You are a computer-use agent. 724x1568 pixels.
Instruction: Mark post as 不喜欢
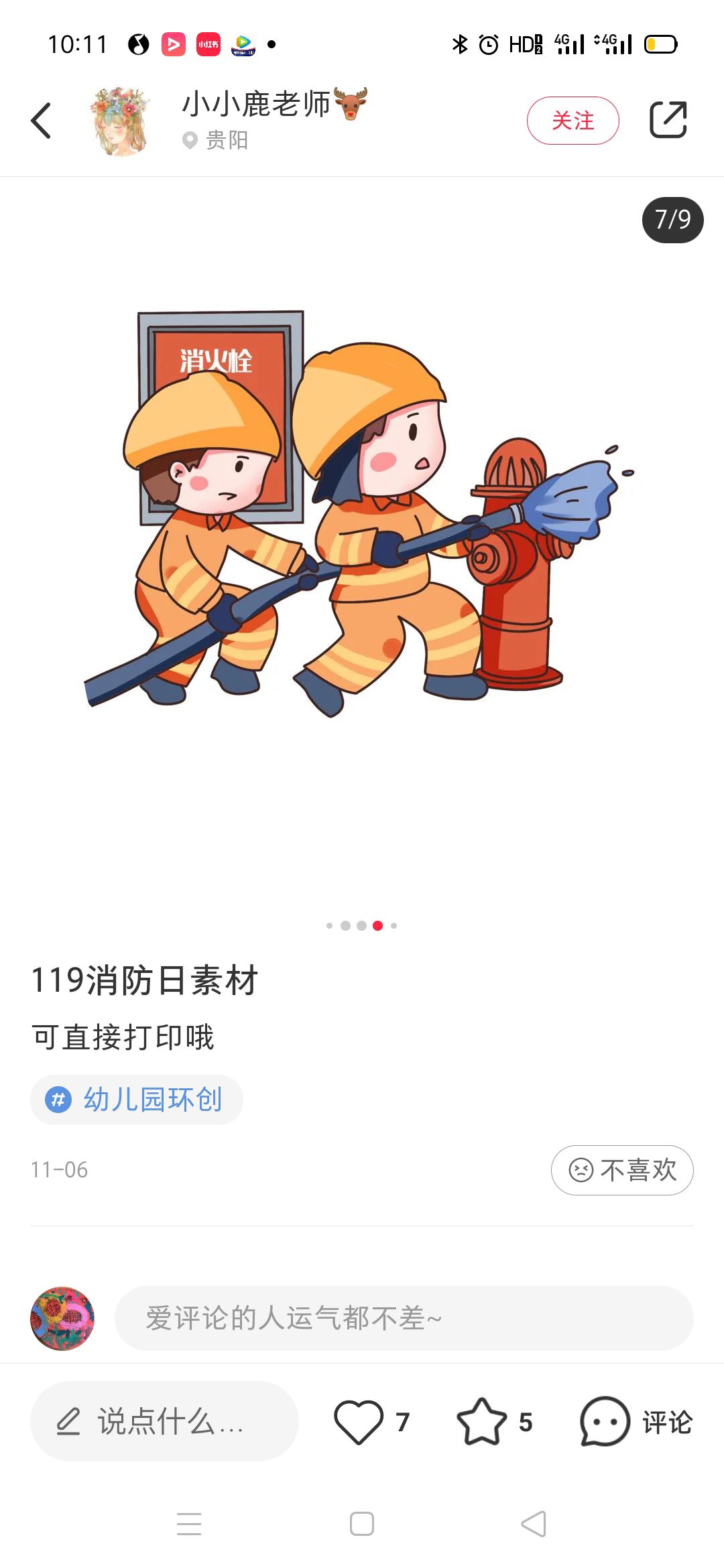(x=622, y=1170)
